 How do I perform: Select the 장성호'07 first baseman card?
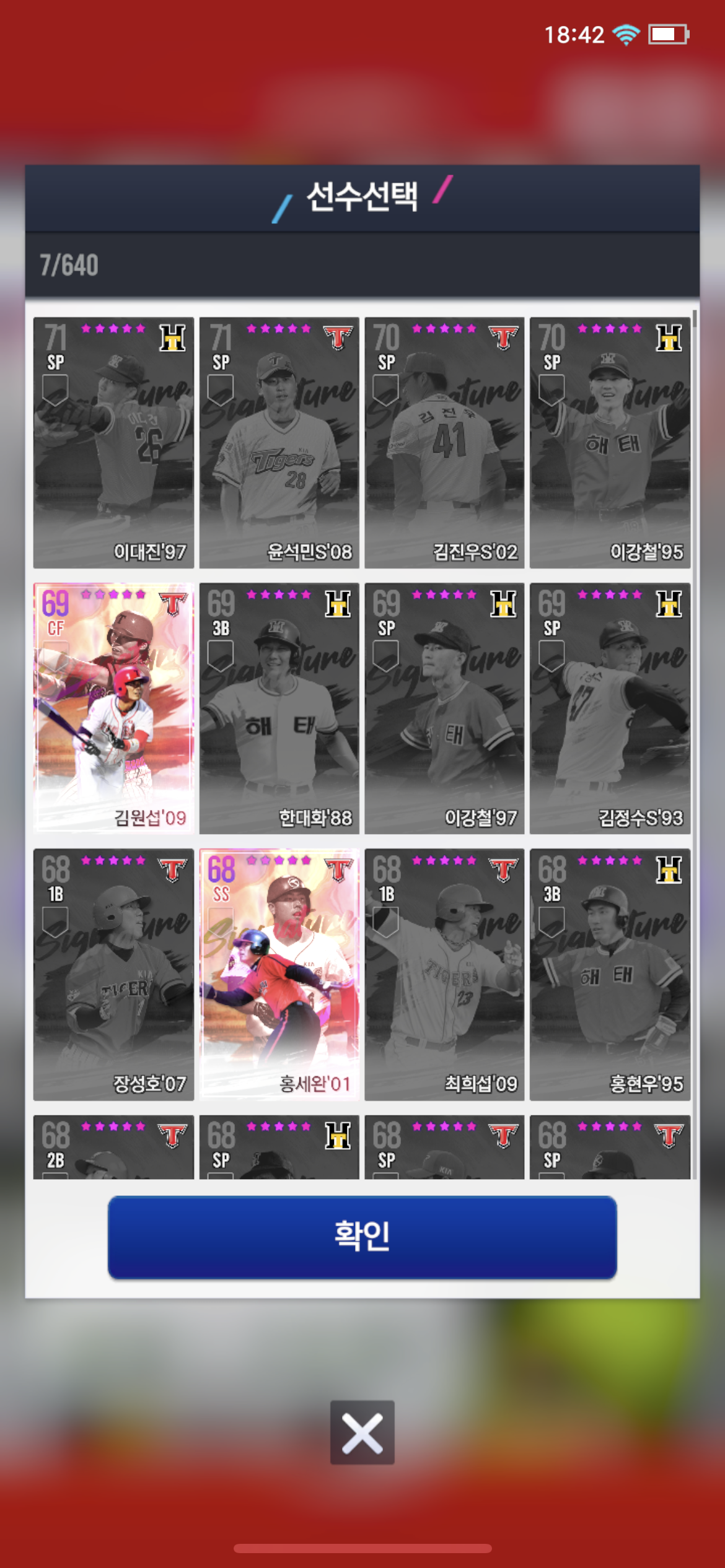113,974
